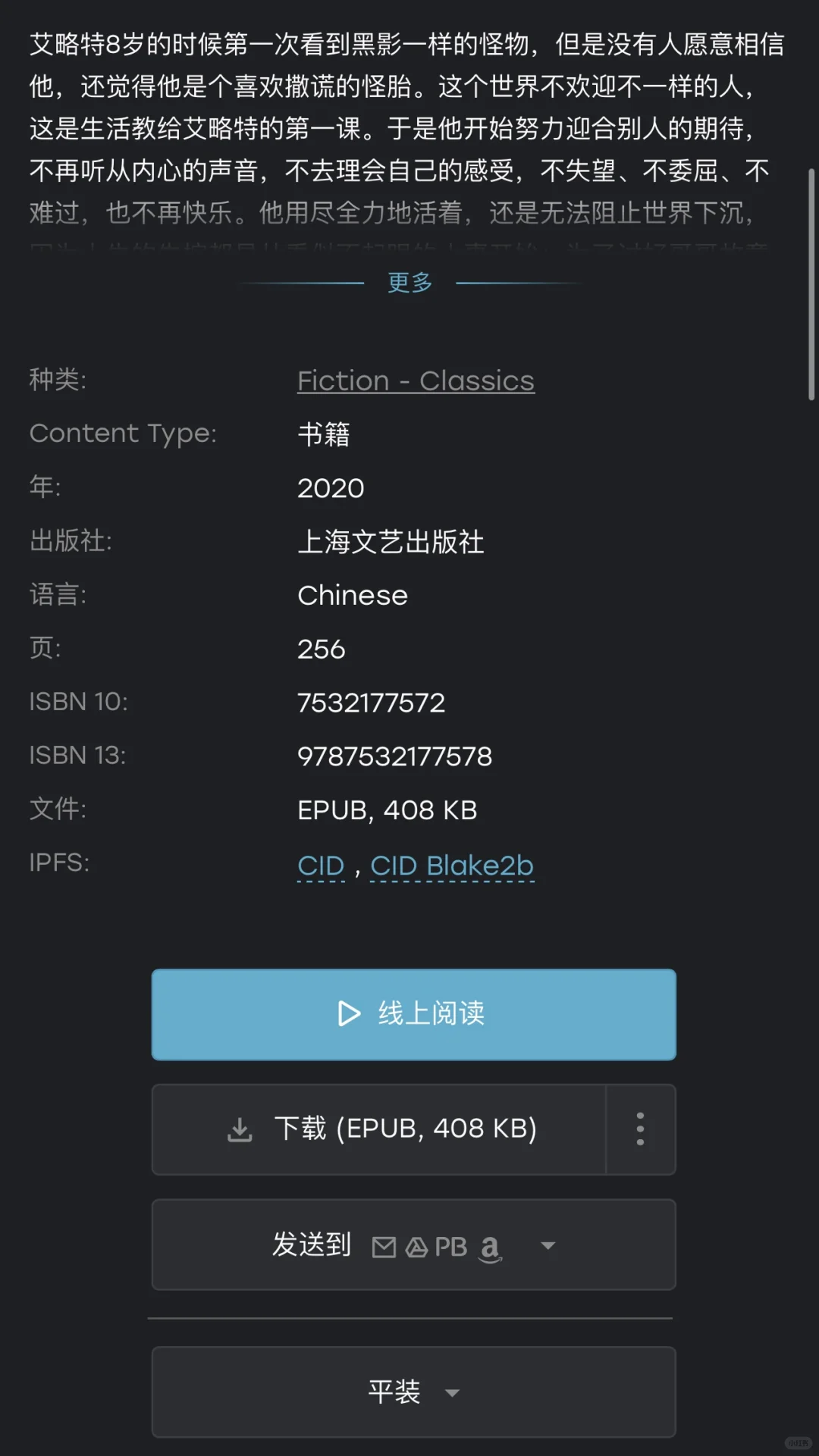The height and width of the screenshot is (1456, 819).
Task: Open the IPFS CID link
Action: point(321,866)
